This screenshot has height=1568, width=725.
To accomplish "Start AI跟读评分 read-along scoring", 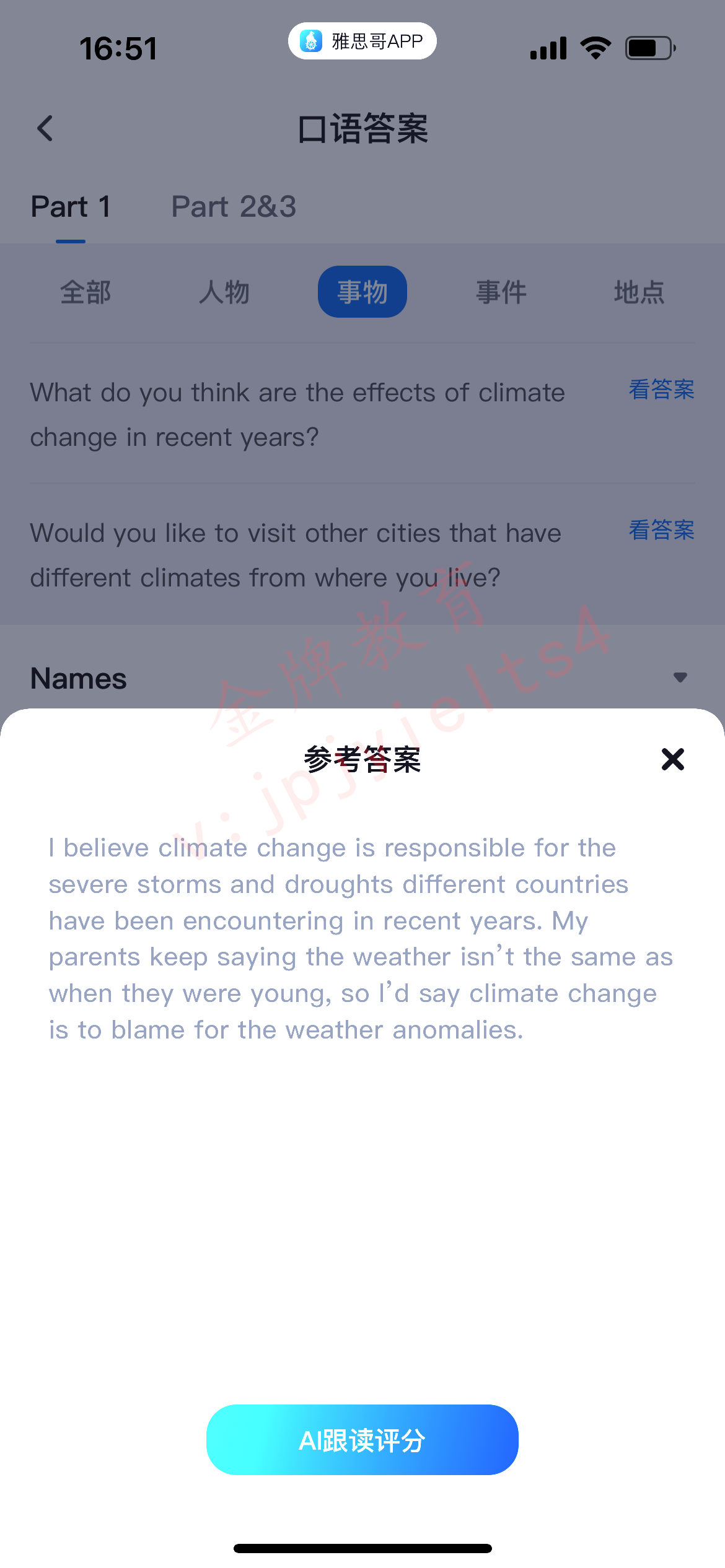I will [x=362, y=1440].
